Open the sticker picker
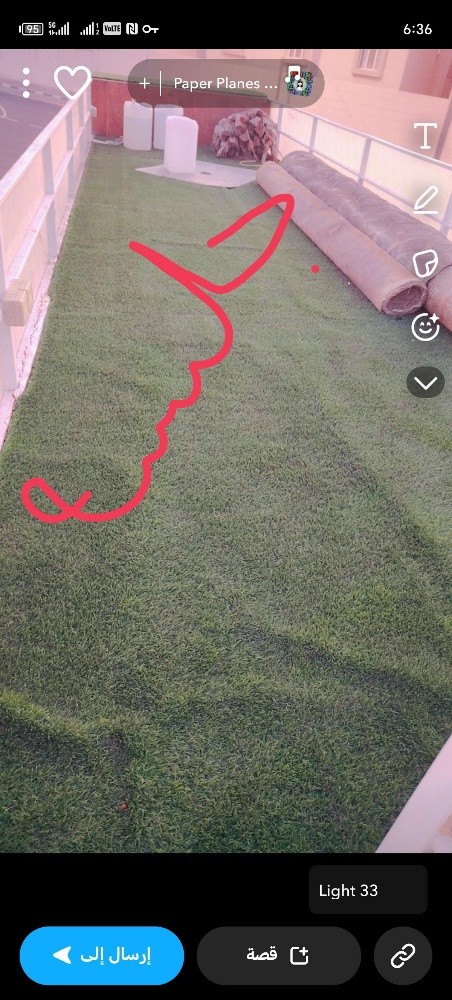 coord(425,263)
